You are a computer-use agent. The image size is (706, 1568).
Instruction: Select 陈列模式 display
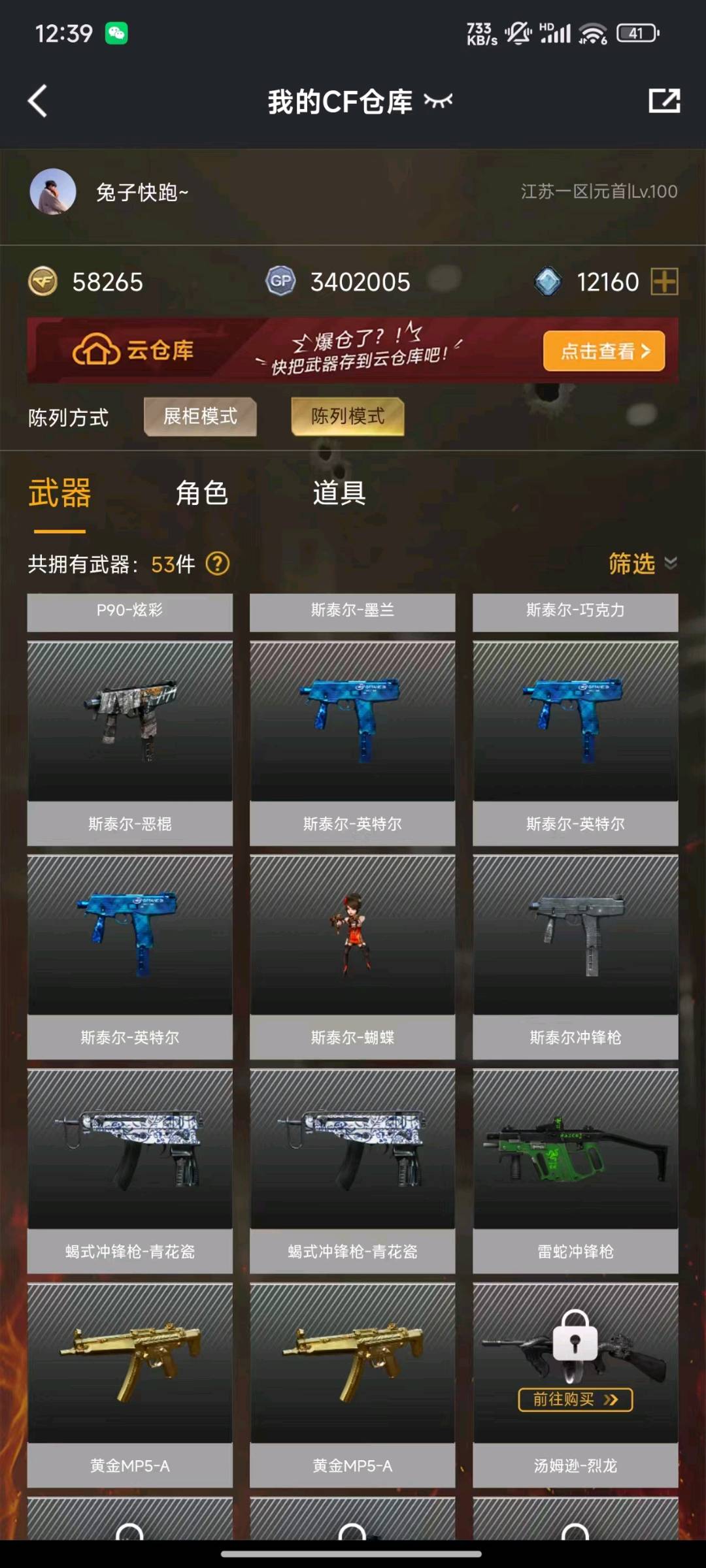tap(348, 417)
